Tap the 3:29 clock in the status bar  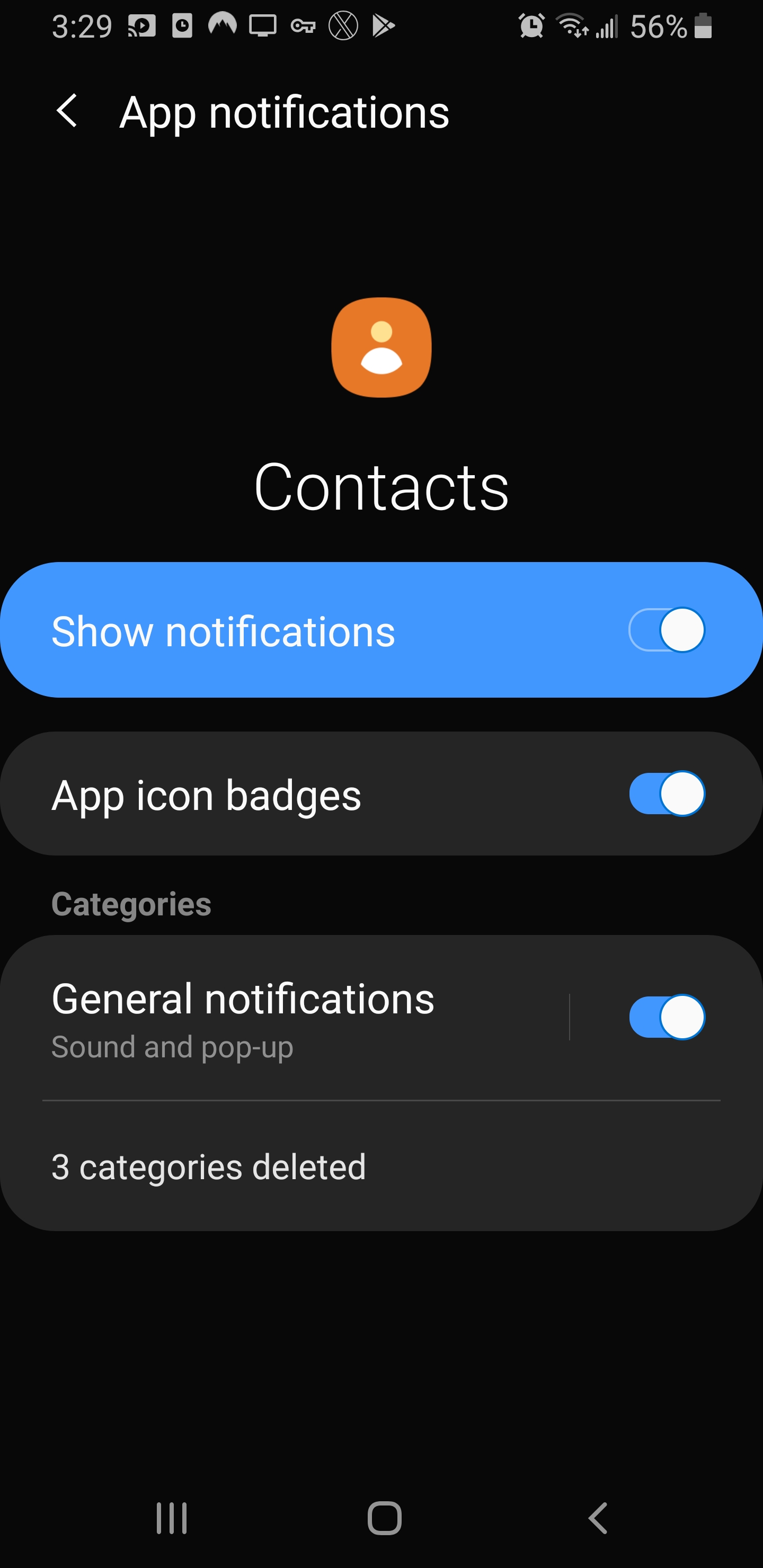click(x=82, y=24)
